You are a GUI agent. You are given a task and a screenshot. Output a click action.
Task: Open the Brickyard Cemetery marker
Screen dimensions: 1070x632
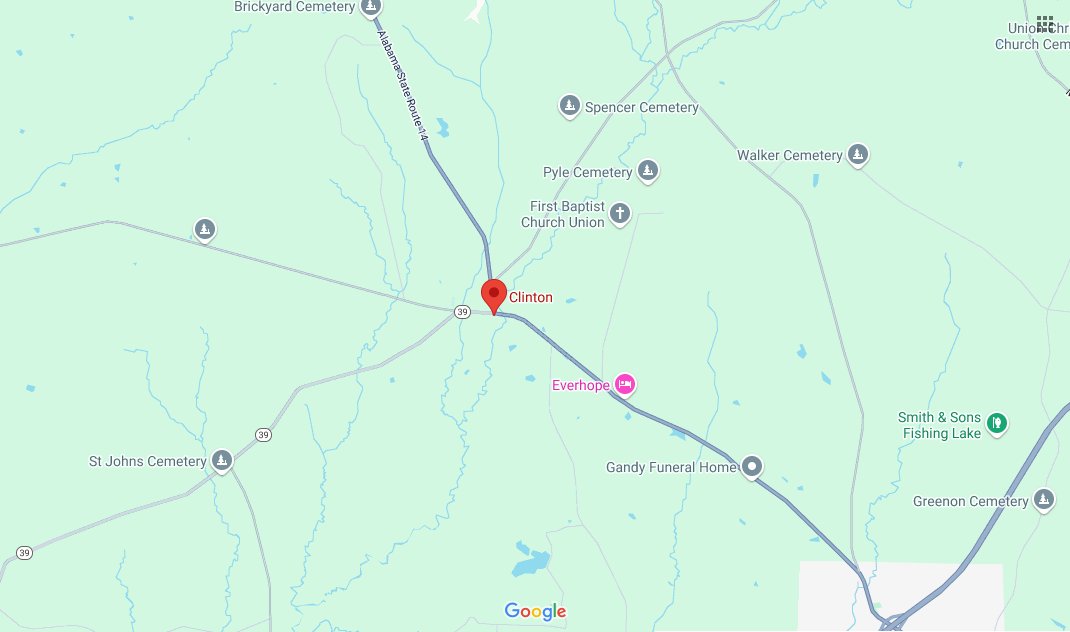pos(370,8)
